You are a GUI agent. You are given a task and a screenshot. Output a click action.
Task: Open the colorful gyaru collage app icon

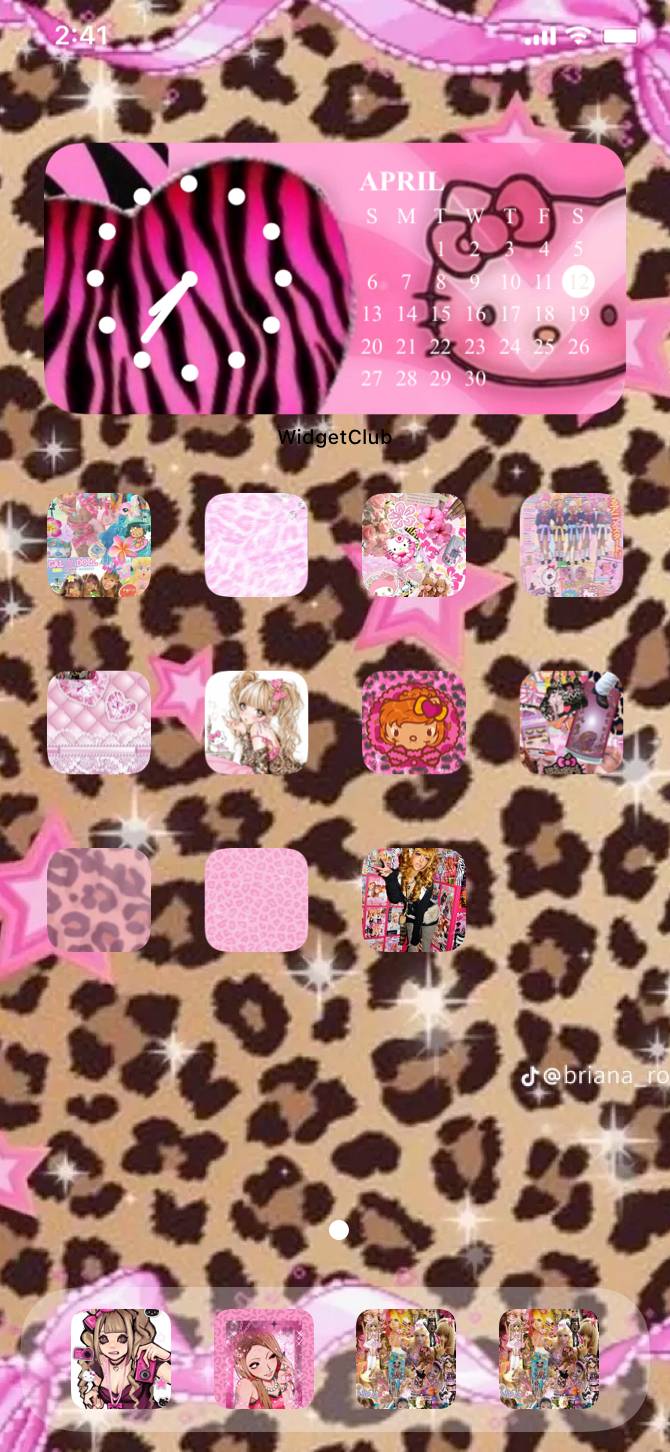pyautogui.click(x=99, y=545)
